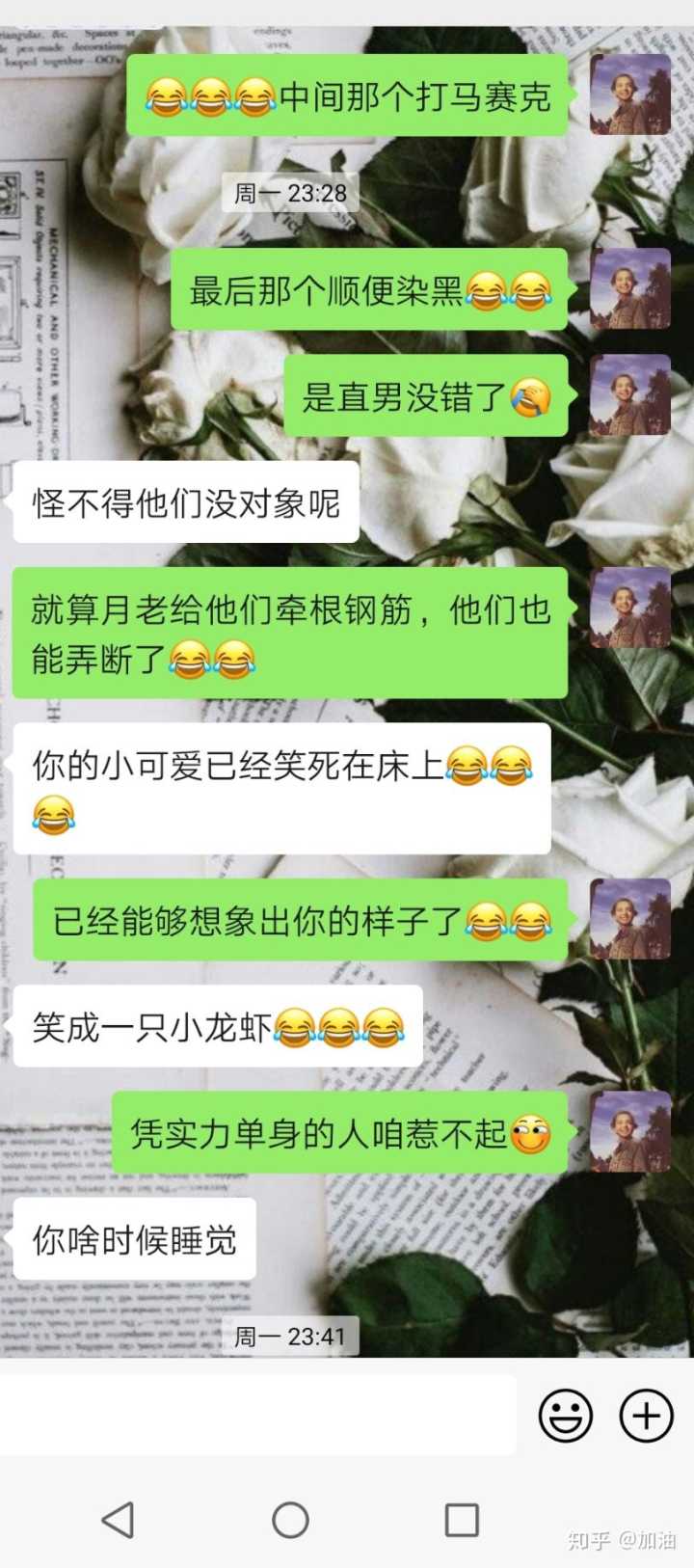The width and height of the screenshot is (694, 1568).
Task: Open the plus attachments menu
Action: coord(646,1415)
